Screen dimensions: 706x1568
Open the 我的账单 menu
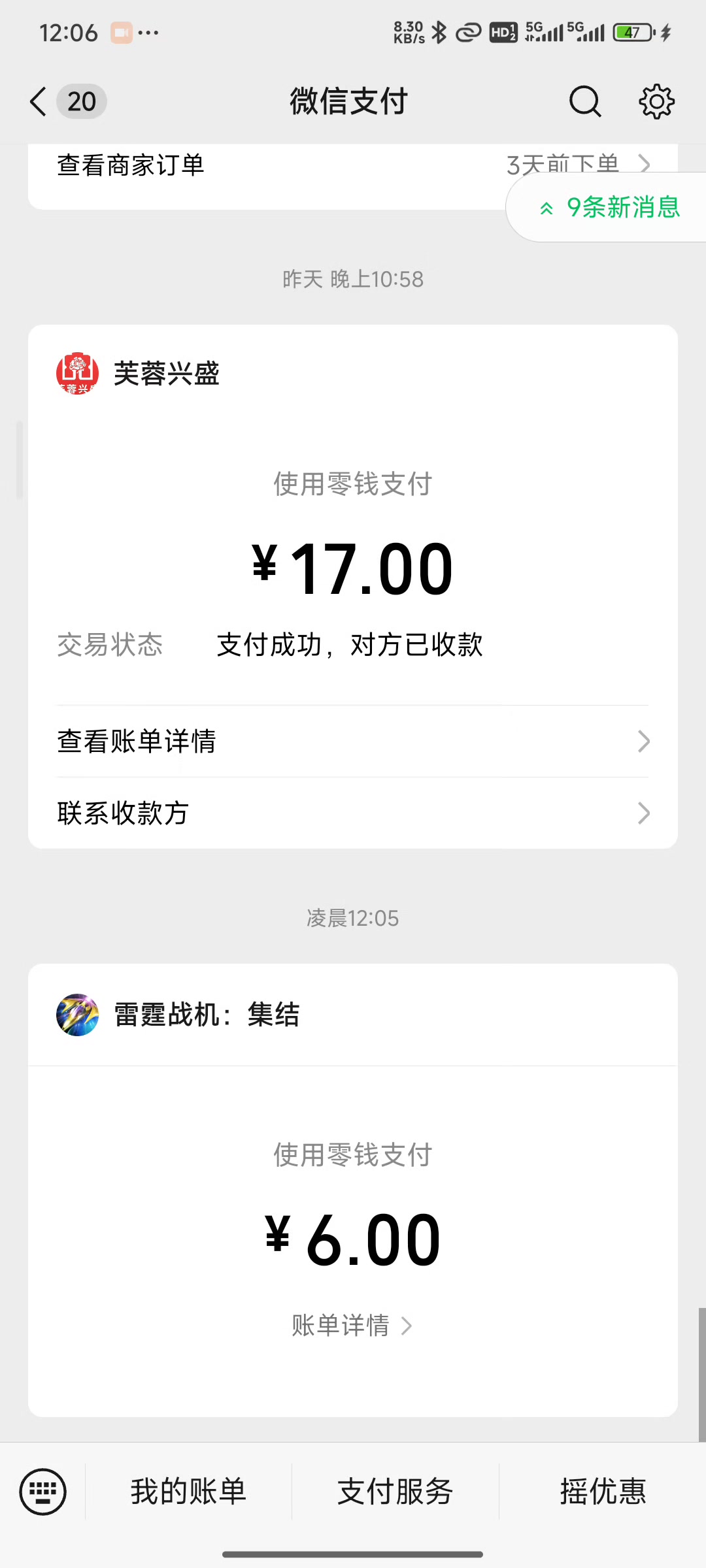[188, 1492]
